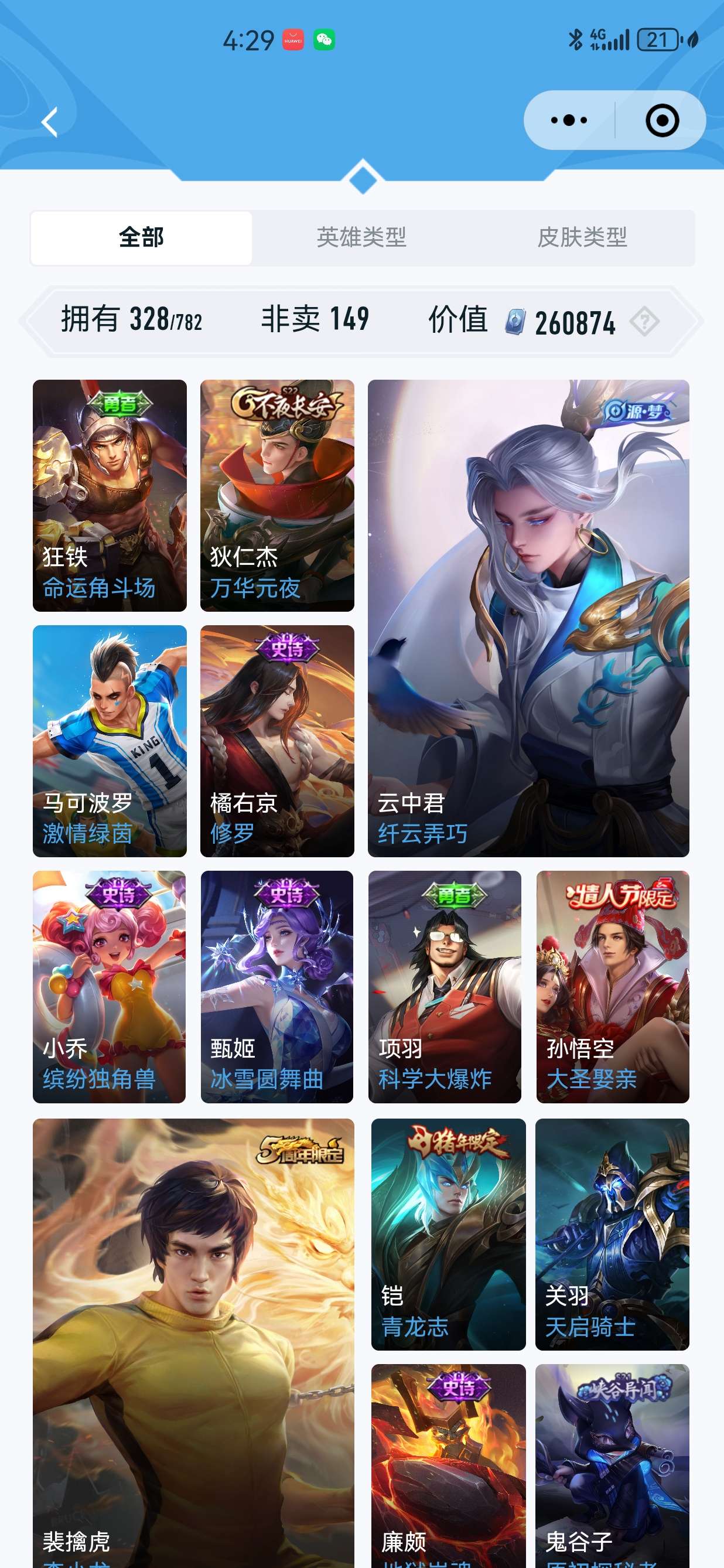This screenshot has height=1568, width=724.
Task: Go back using the top-left arrow
Action: click(x=50, y=122)
